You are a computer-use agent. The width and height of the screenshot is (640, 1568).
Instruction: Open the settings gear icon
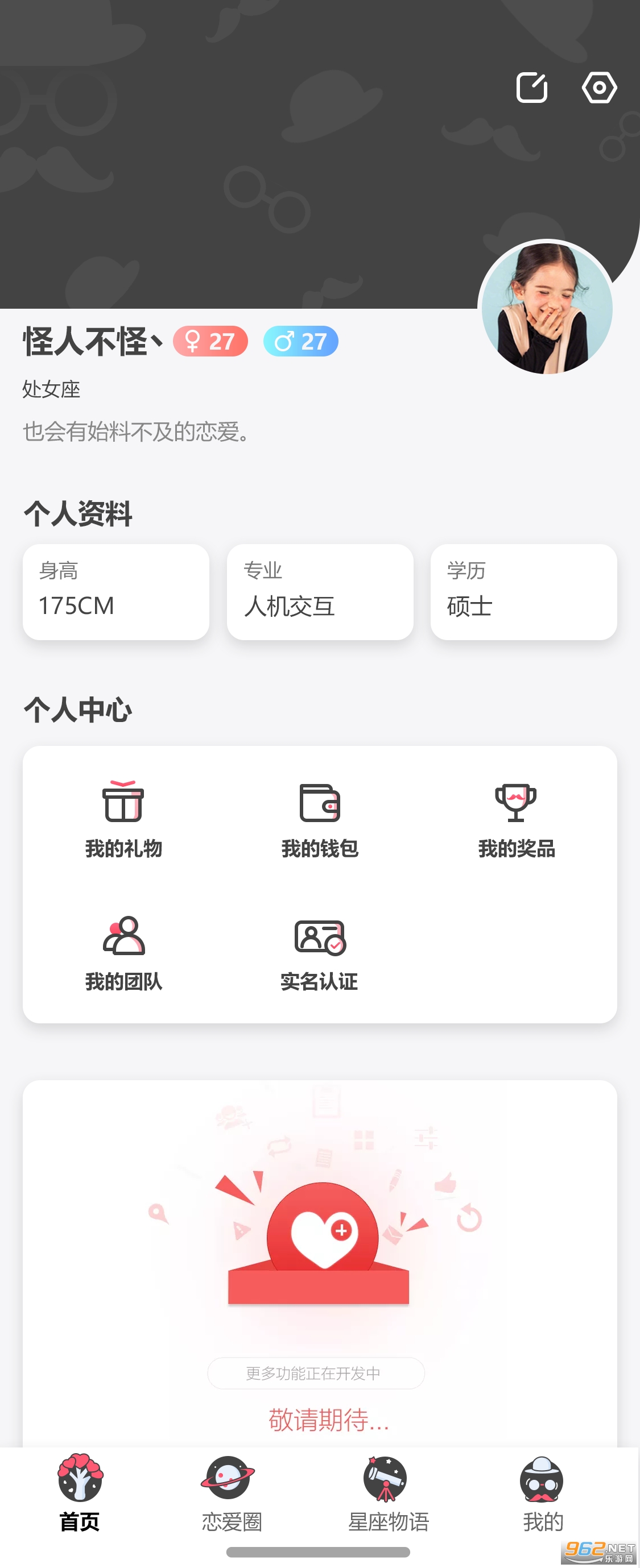599,88
